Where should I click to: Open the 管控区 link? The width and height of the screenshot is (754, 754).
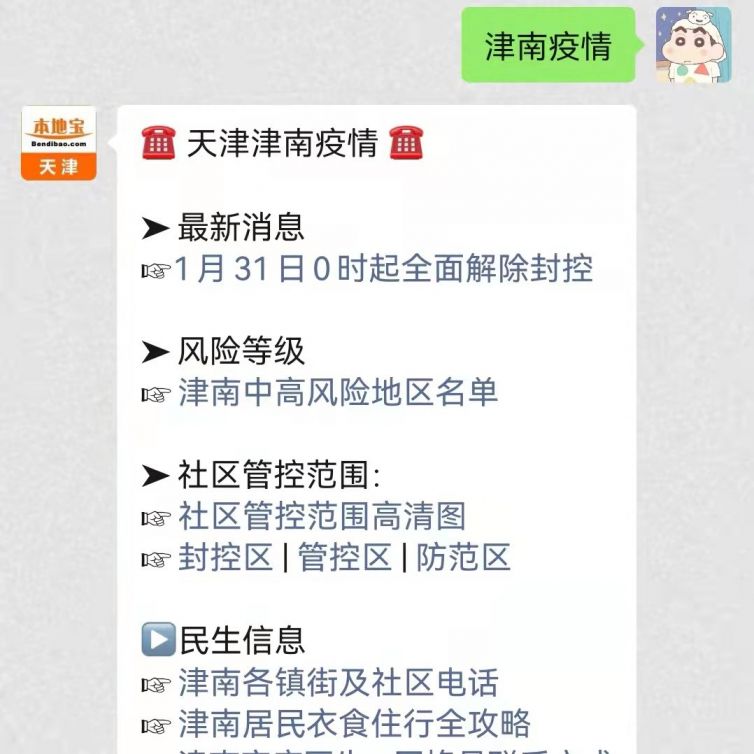coord(345,557)
